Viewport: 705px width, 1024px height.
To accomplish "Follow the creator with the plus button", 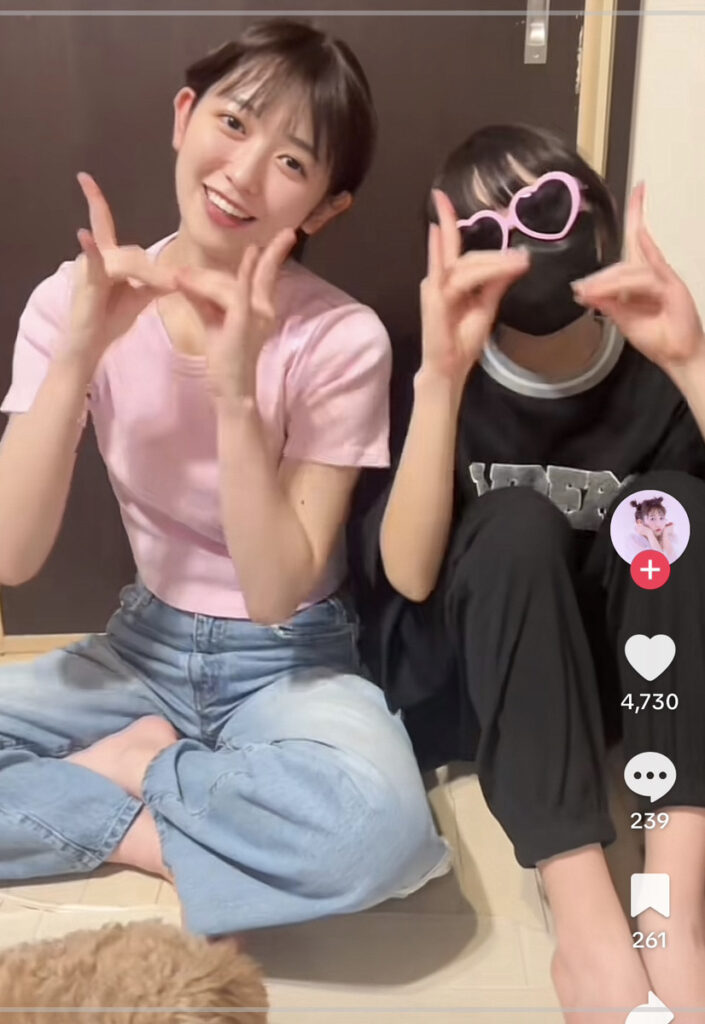I will [650, 570].
